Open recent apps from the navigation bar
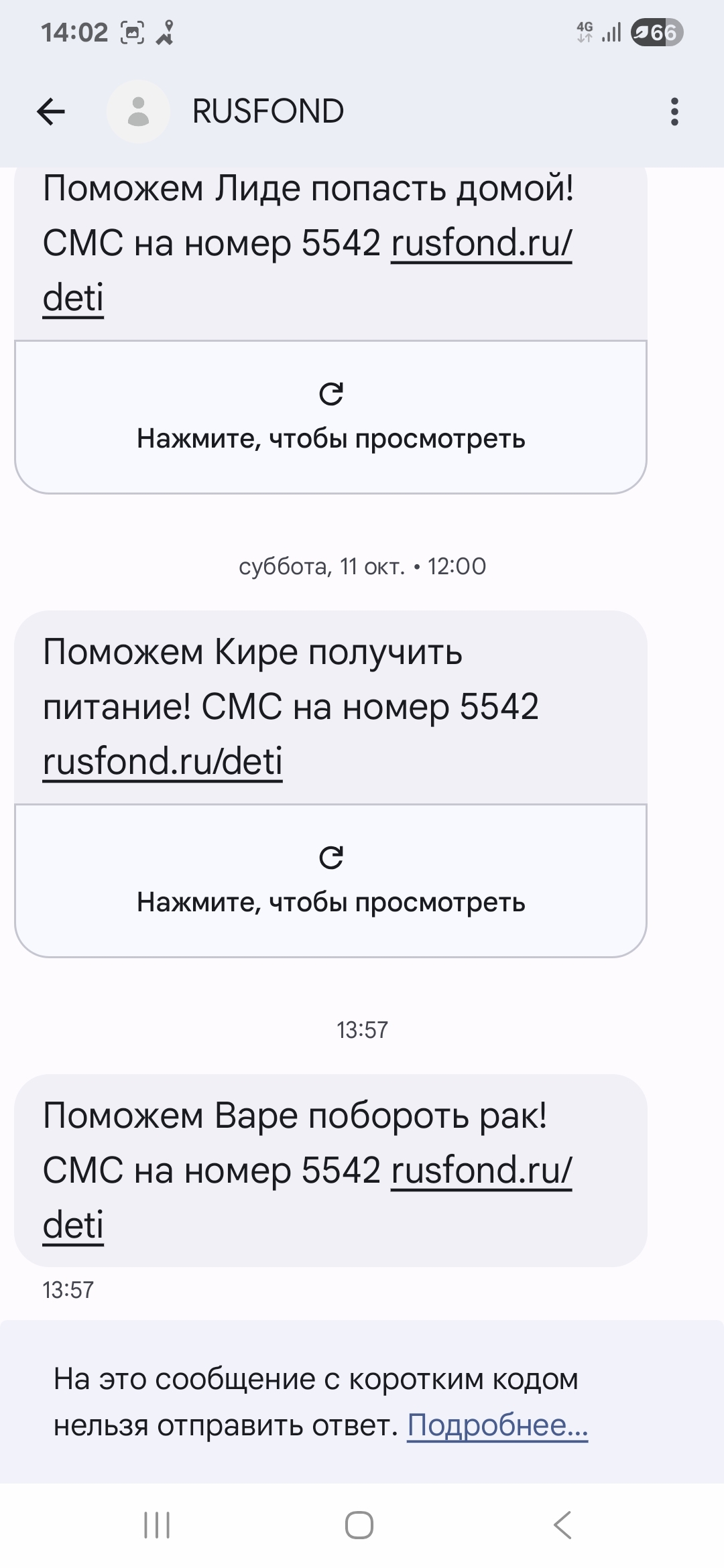 pyautogui.click(x=157, y=1526)
